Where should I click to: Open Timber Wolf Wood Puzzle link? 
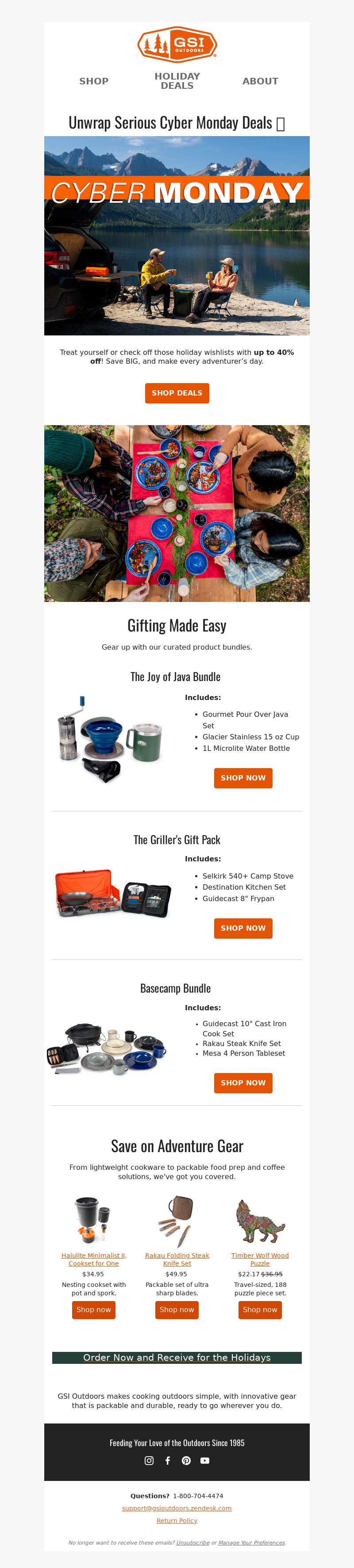point(260,1260)
